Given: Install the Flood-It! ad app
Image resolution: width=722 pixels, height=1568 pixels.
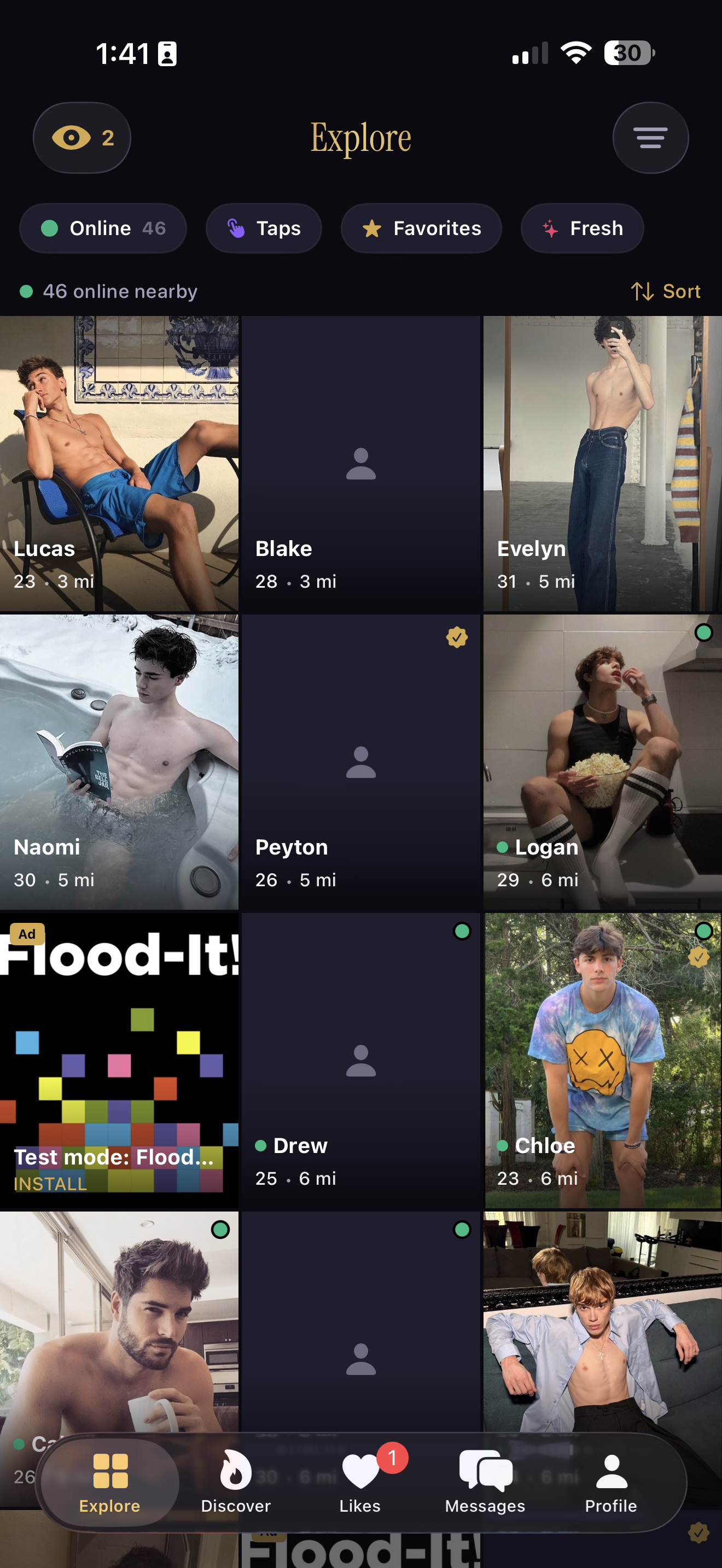Looking at the screenshot, I should (x=50, y=1184).
